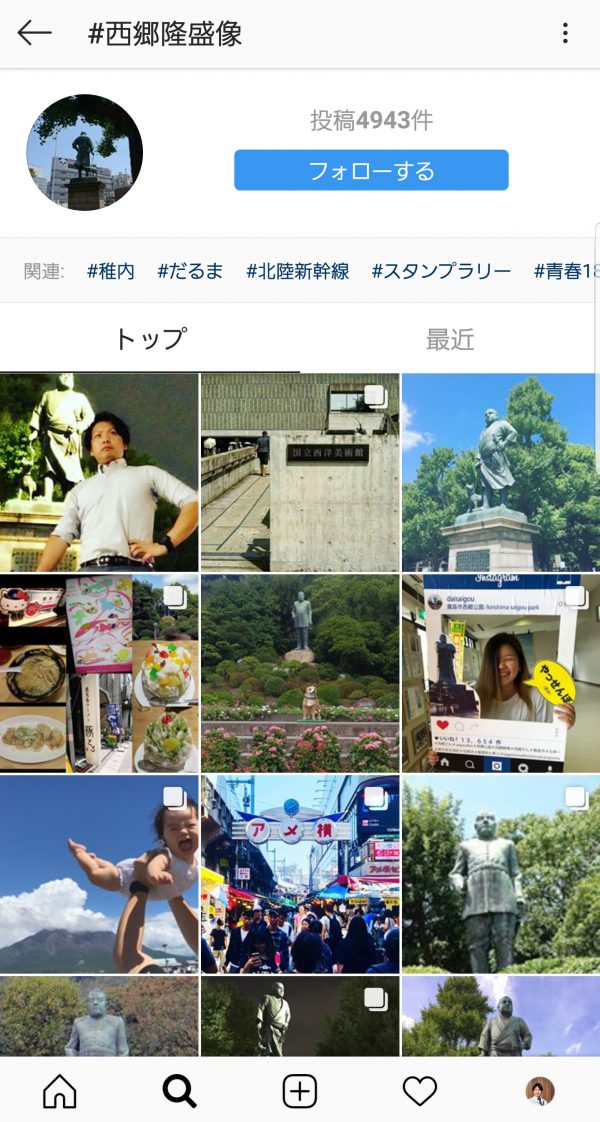Create a new post with the plus icon
This screenshot has height=1122, width=600.
300,1091
